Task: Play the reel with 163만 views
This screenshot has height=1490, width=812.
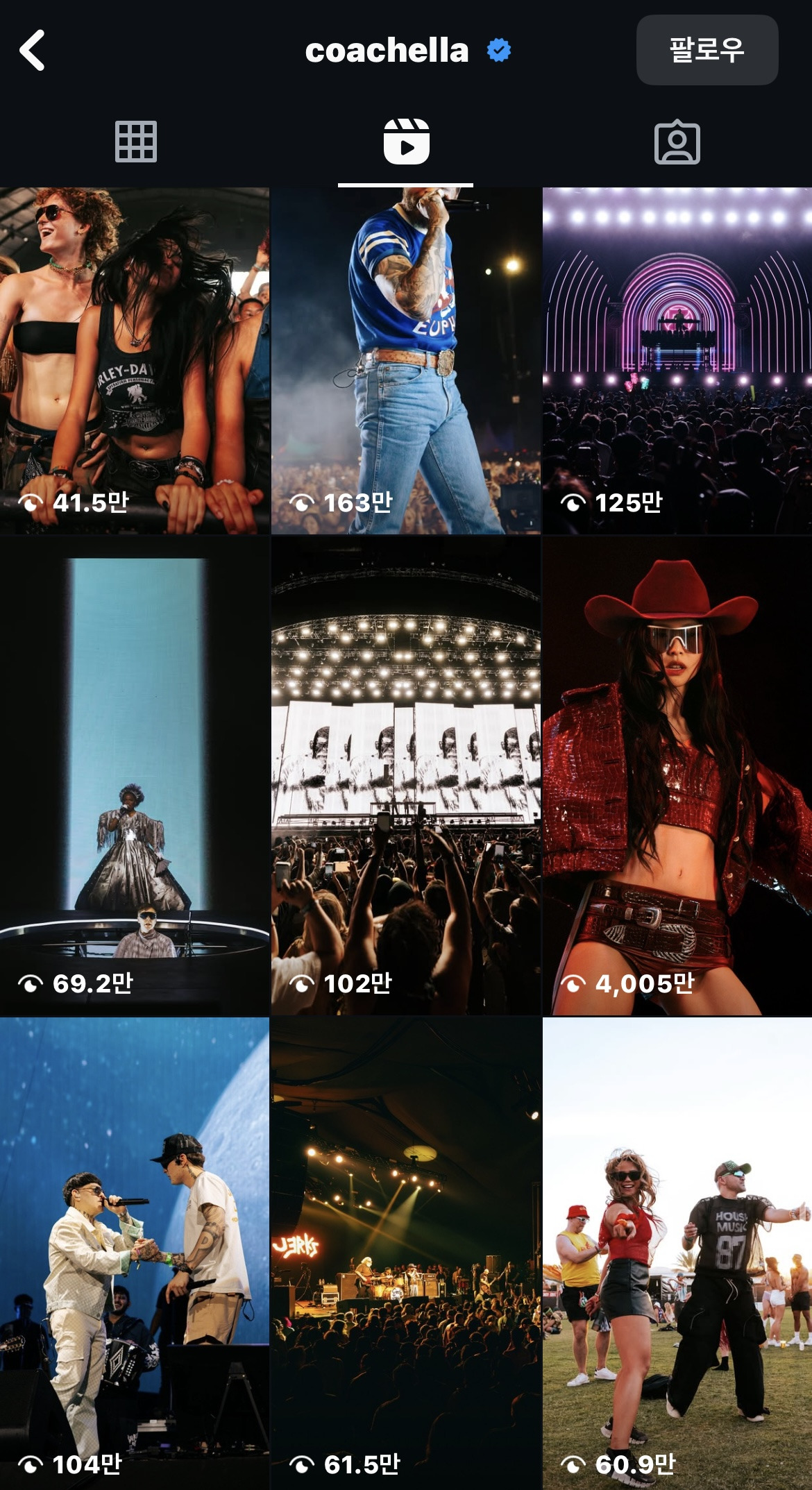Action: click(406, 361)
